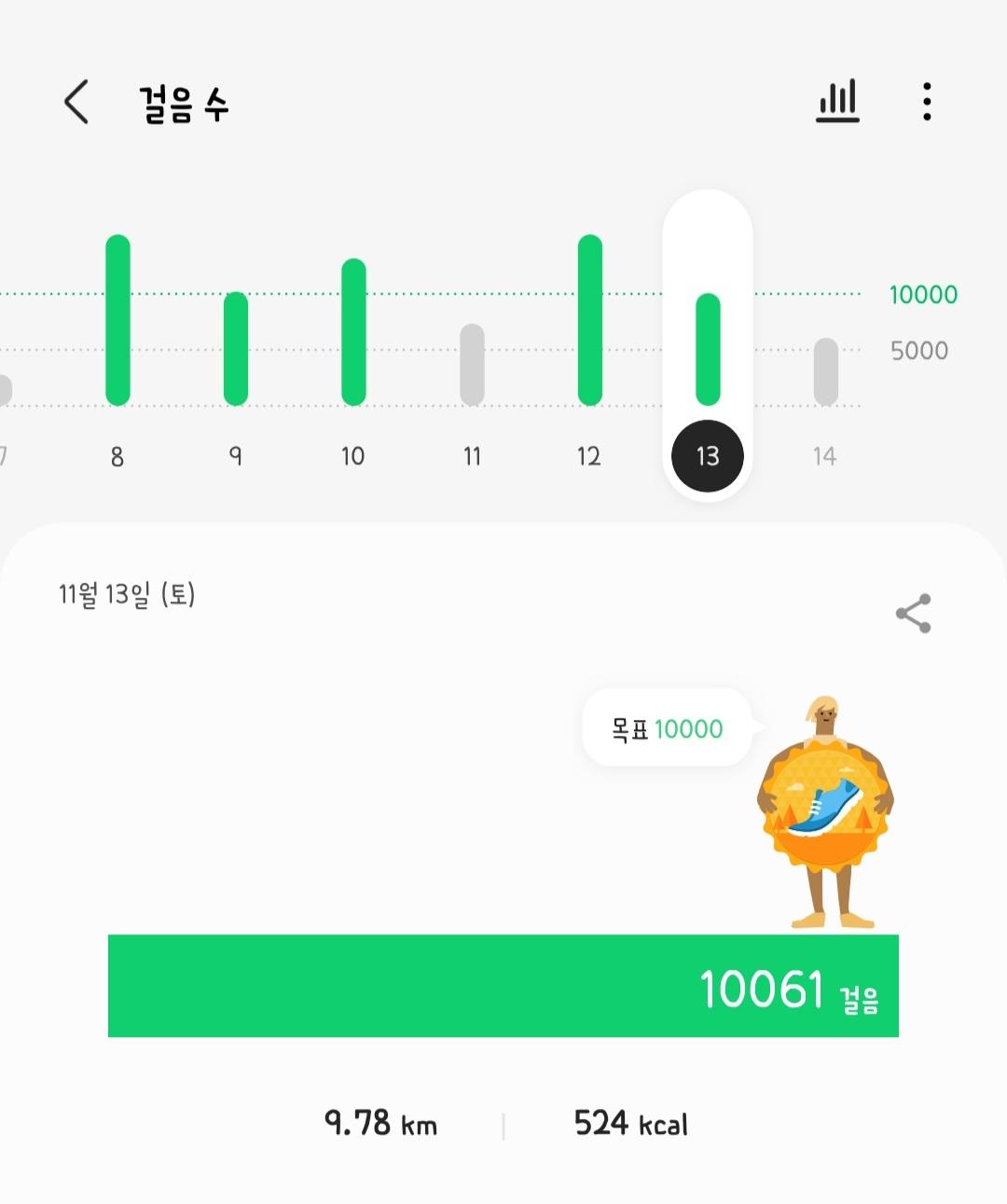Go back from the 걸음 수 screen
The height and width of the screenshot is (1204, 1007).
pos(76,102)
